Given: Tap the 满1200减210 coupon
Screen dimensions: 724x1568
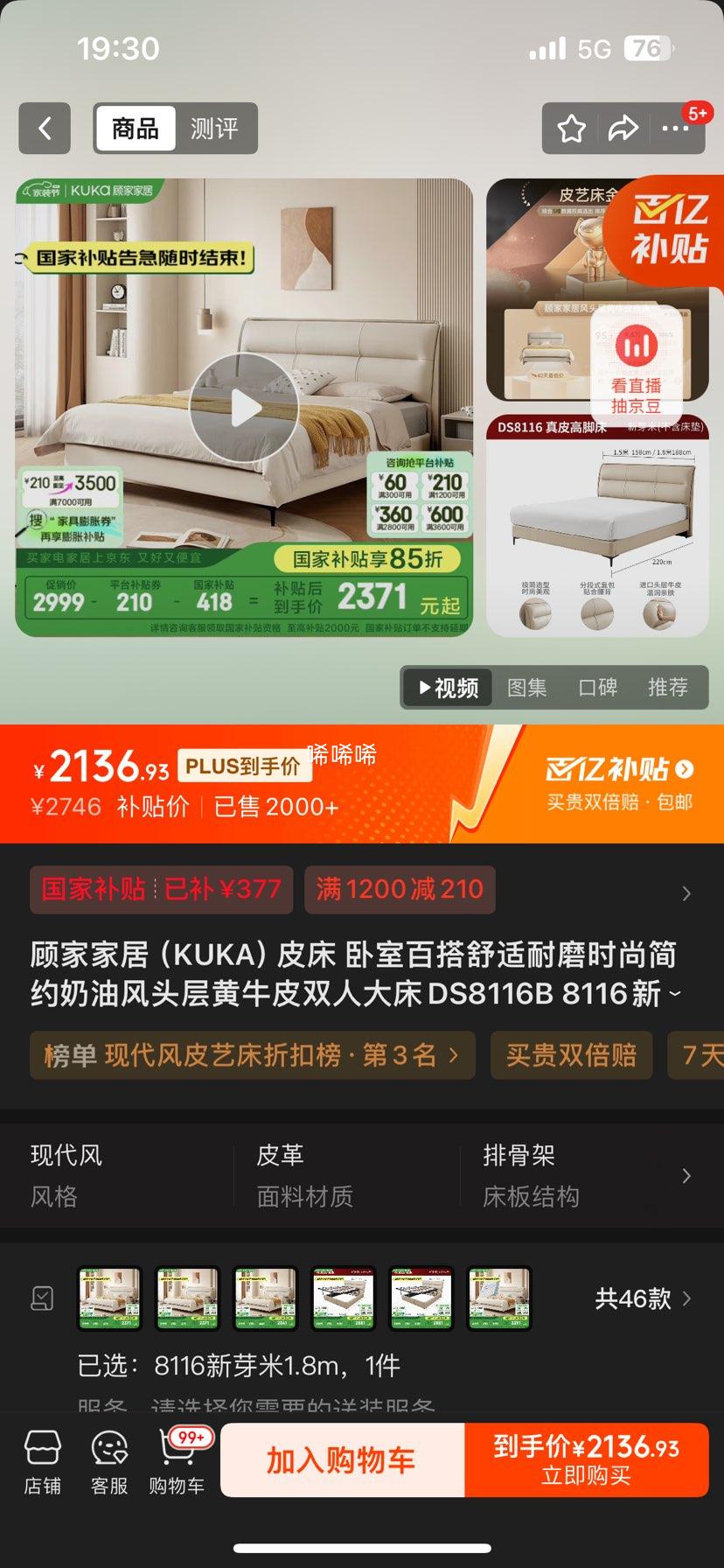Looking at the screenshot, I should point(399,889).
